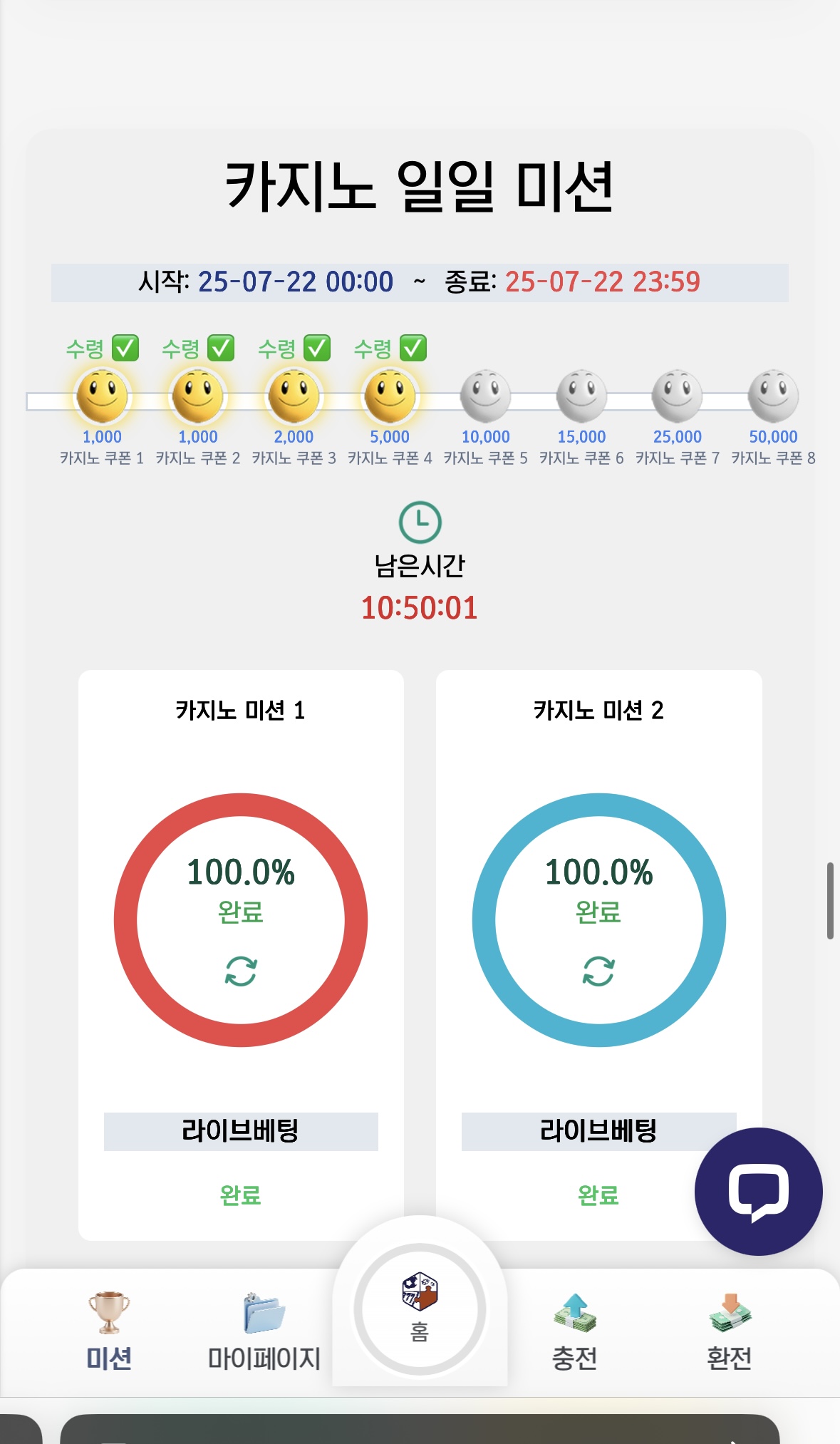Open the live chat floating button
Image resolution: width=840 pixels, height=1444 pixels.
click(x=758, y=1192)
